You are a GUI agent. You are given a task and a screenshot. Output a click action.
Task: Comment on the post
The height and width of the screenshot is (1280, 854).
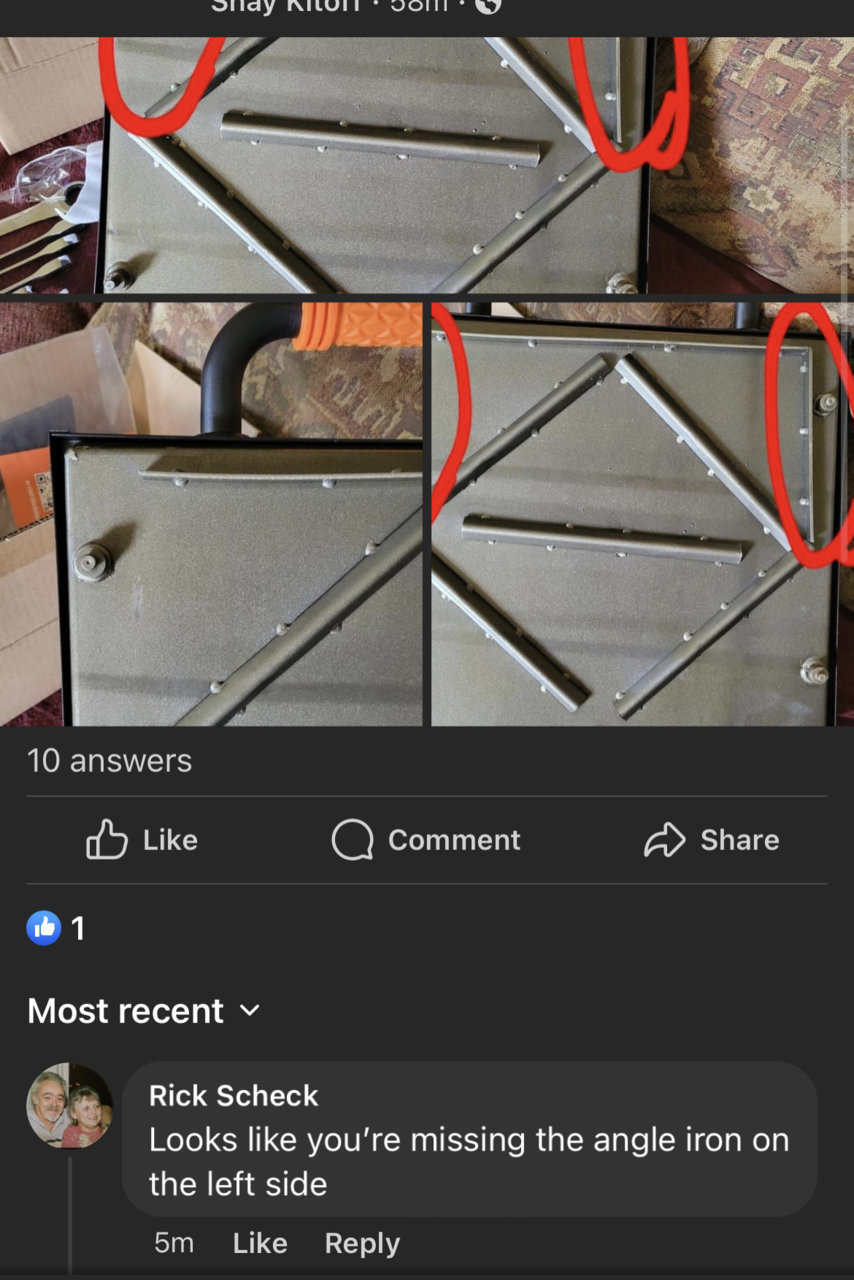coord(427,840)
